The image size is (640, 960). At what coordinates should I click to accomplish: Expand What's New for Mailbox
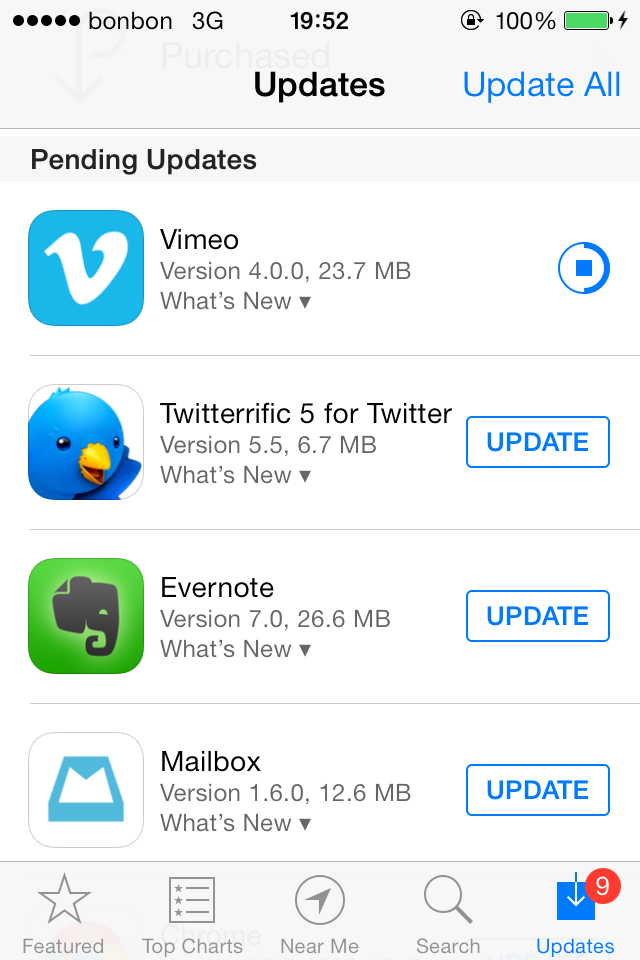235,823
